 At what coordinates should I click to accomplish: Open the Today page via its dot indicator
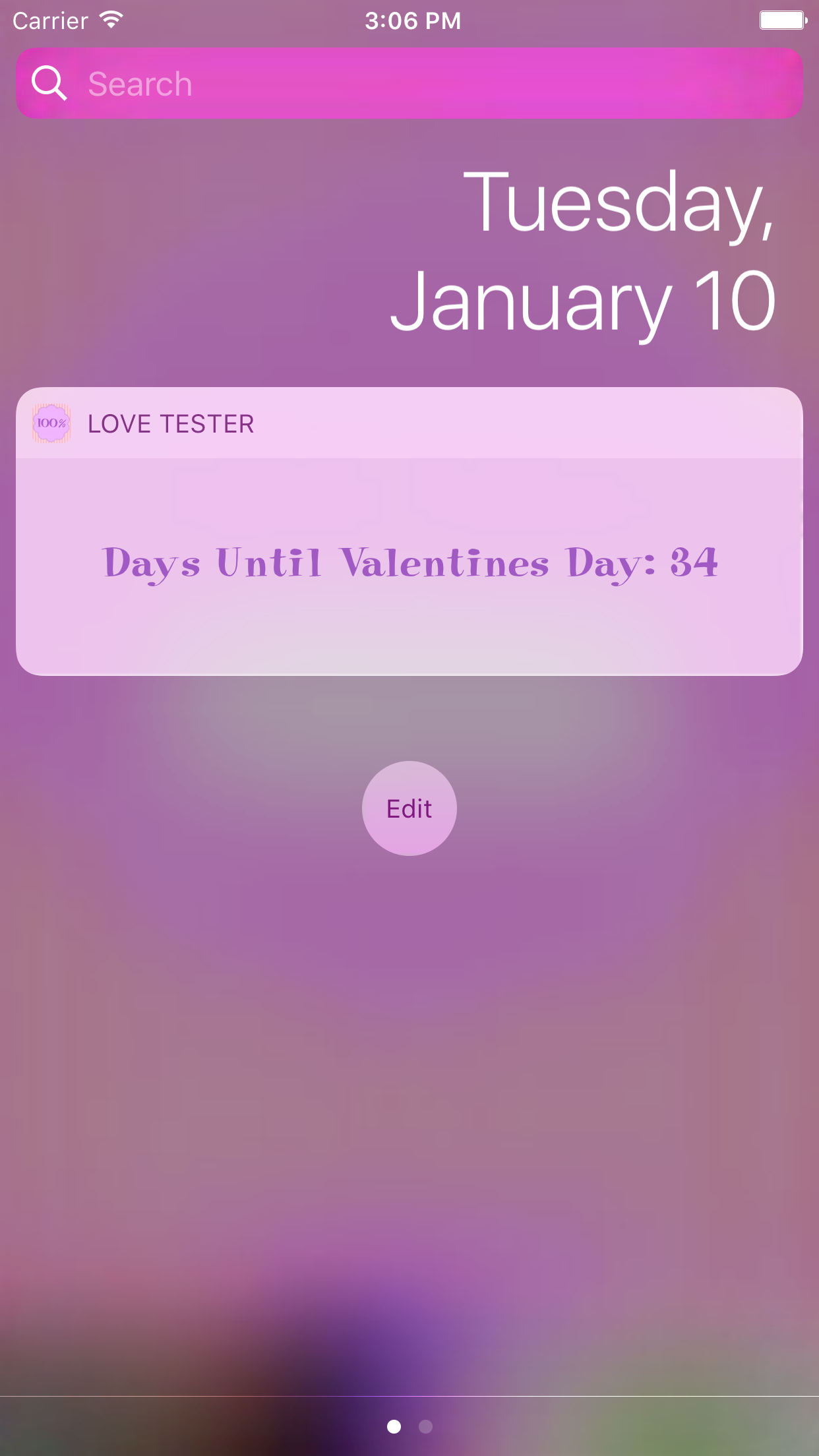[394, 1426]
